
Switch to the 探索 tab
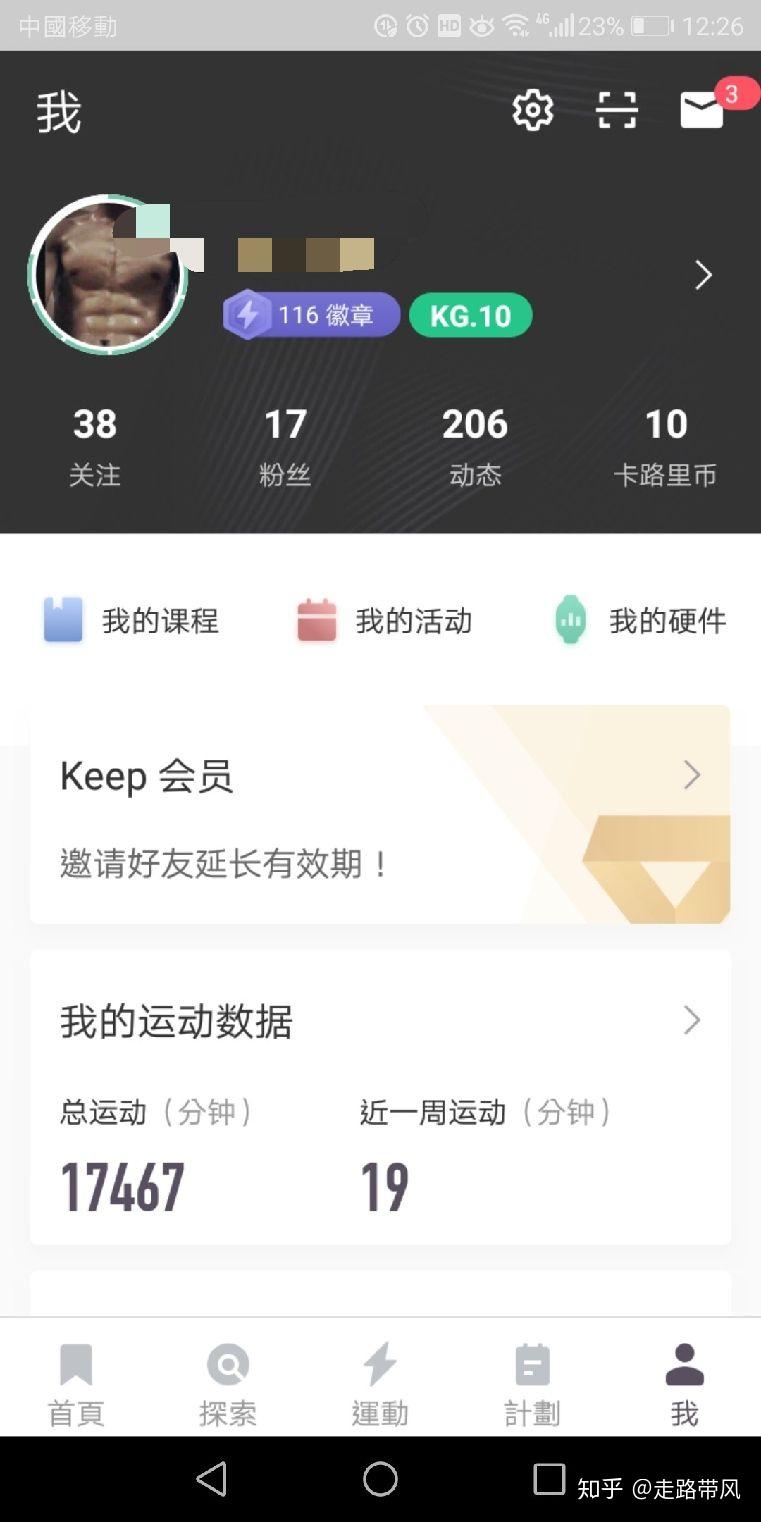pos(228,1384)
